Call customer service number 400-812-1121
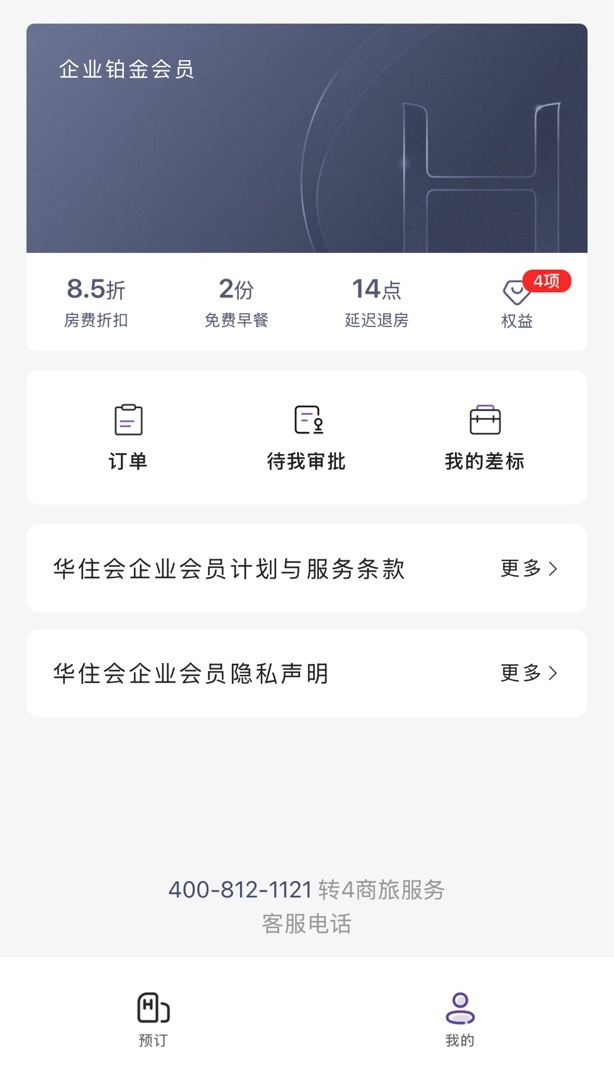Image resolution: width=614 pixels, height=1080 pixels. pyautogui.click(x=240, y=890)
